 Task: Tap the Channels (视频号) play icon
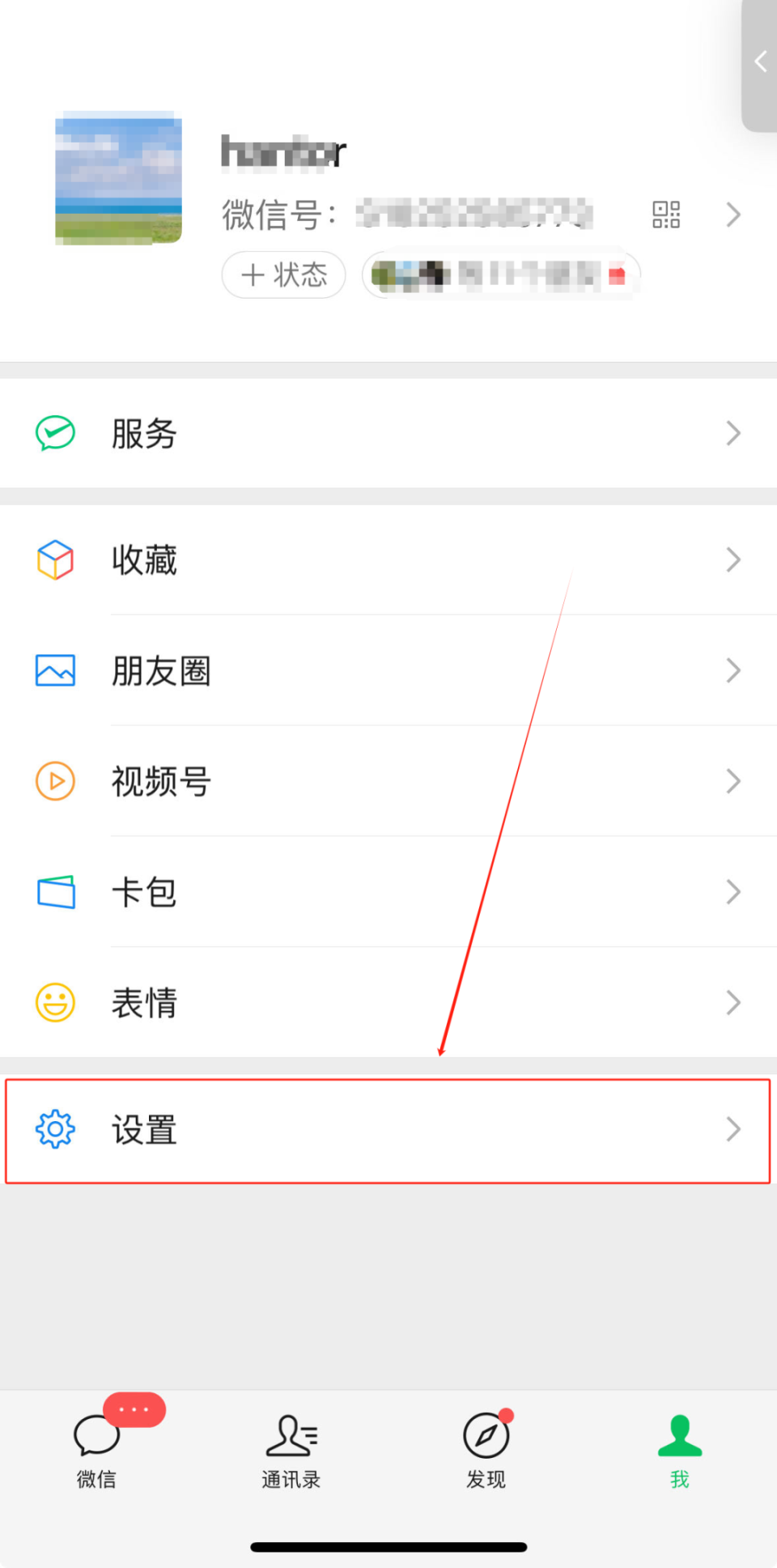point(54,780)
